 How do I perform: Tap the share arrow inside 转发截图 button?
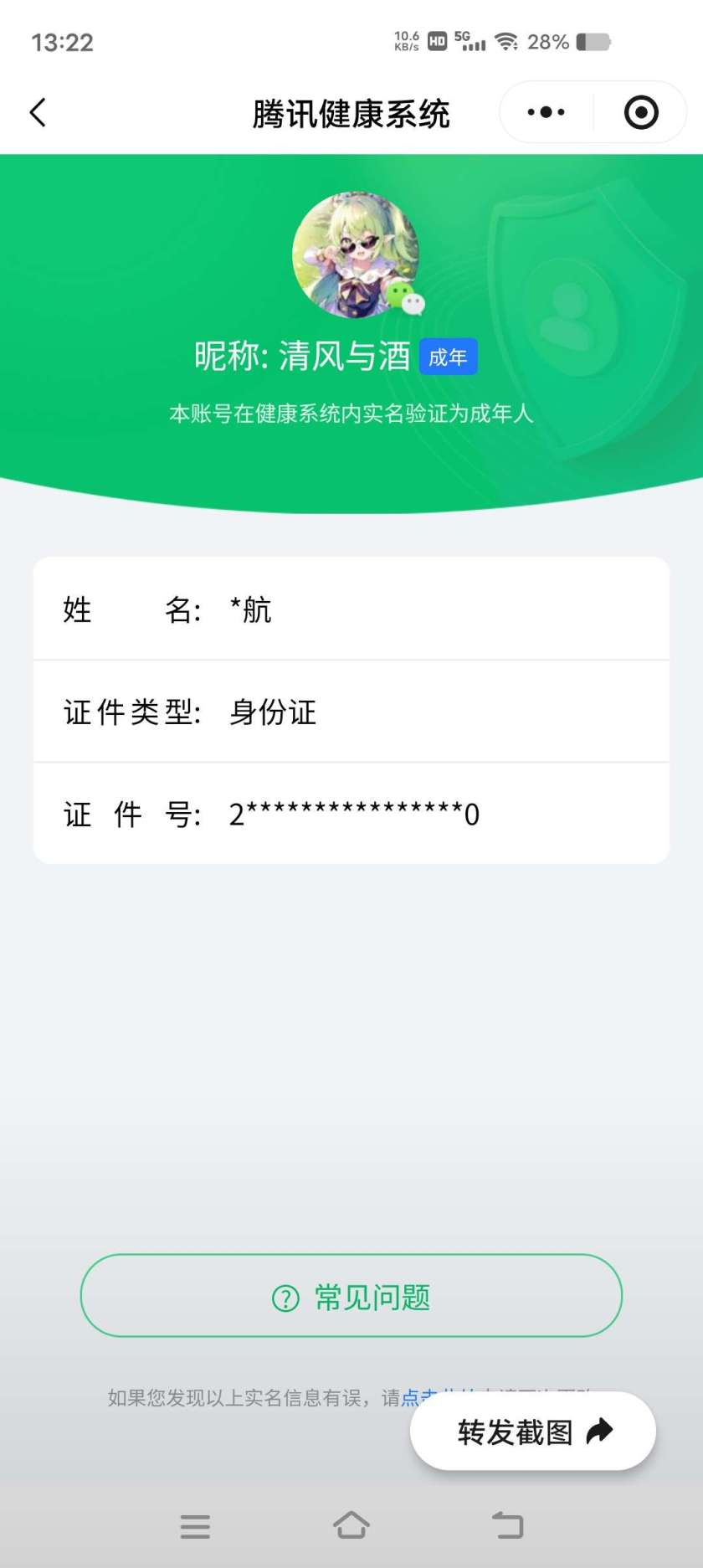601,1432
